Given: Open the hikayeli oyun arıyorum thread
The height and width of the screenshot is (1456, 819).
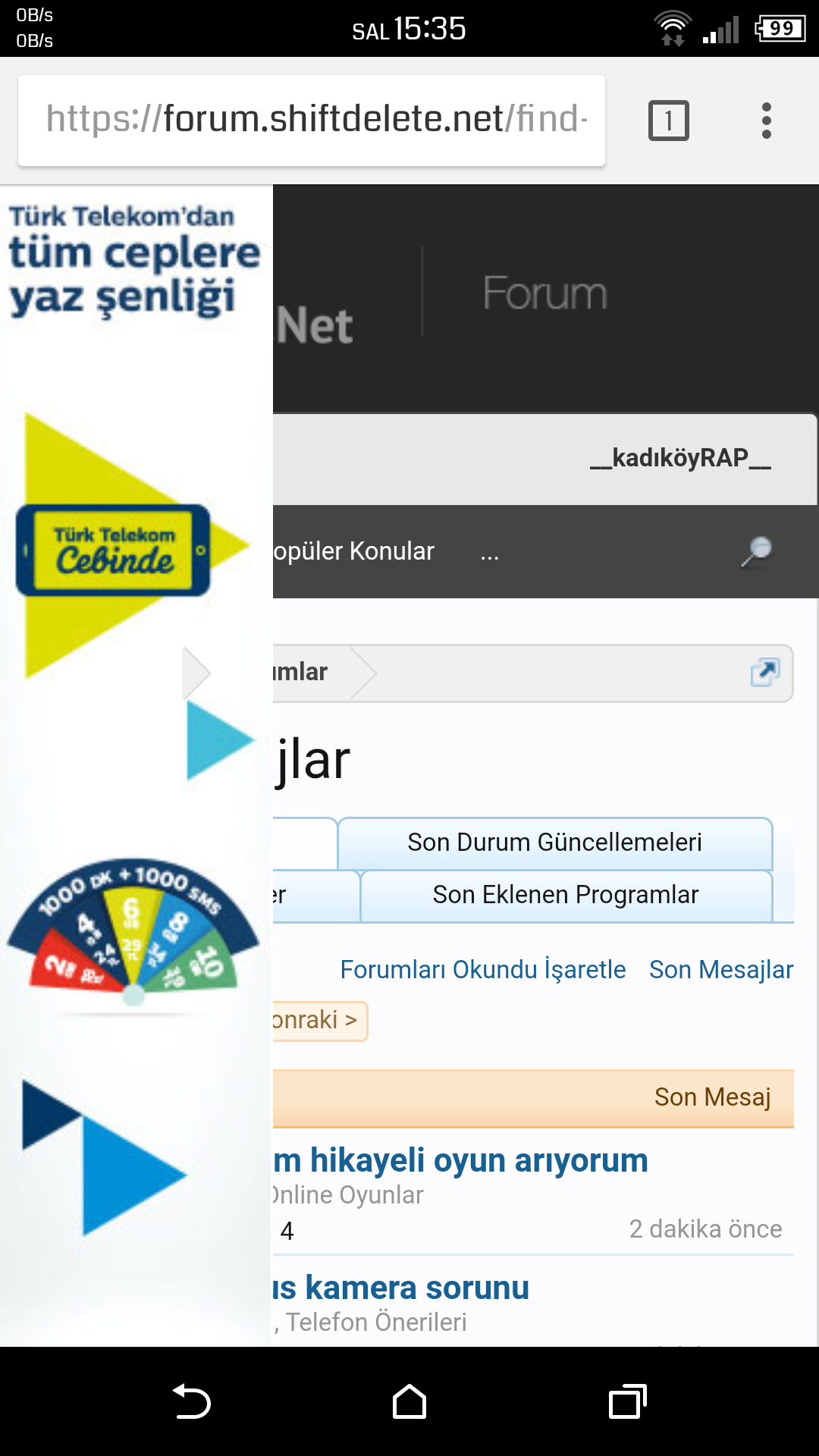Looking at the screenshot, I should tap(461, 1160).
